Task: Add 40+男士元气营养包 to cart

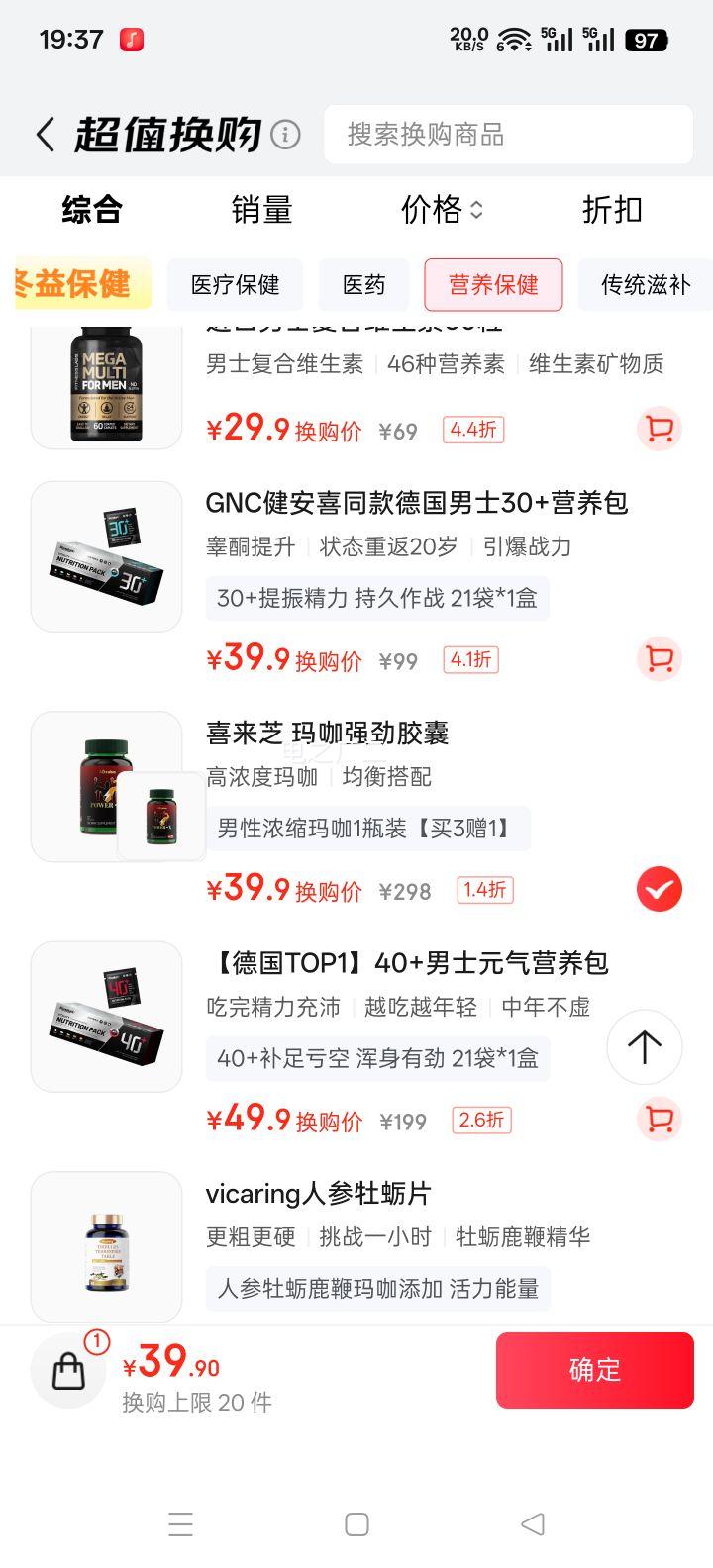Action: click(x=659, y=1120)
